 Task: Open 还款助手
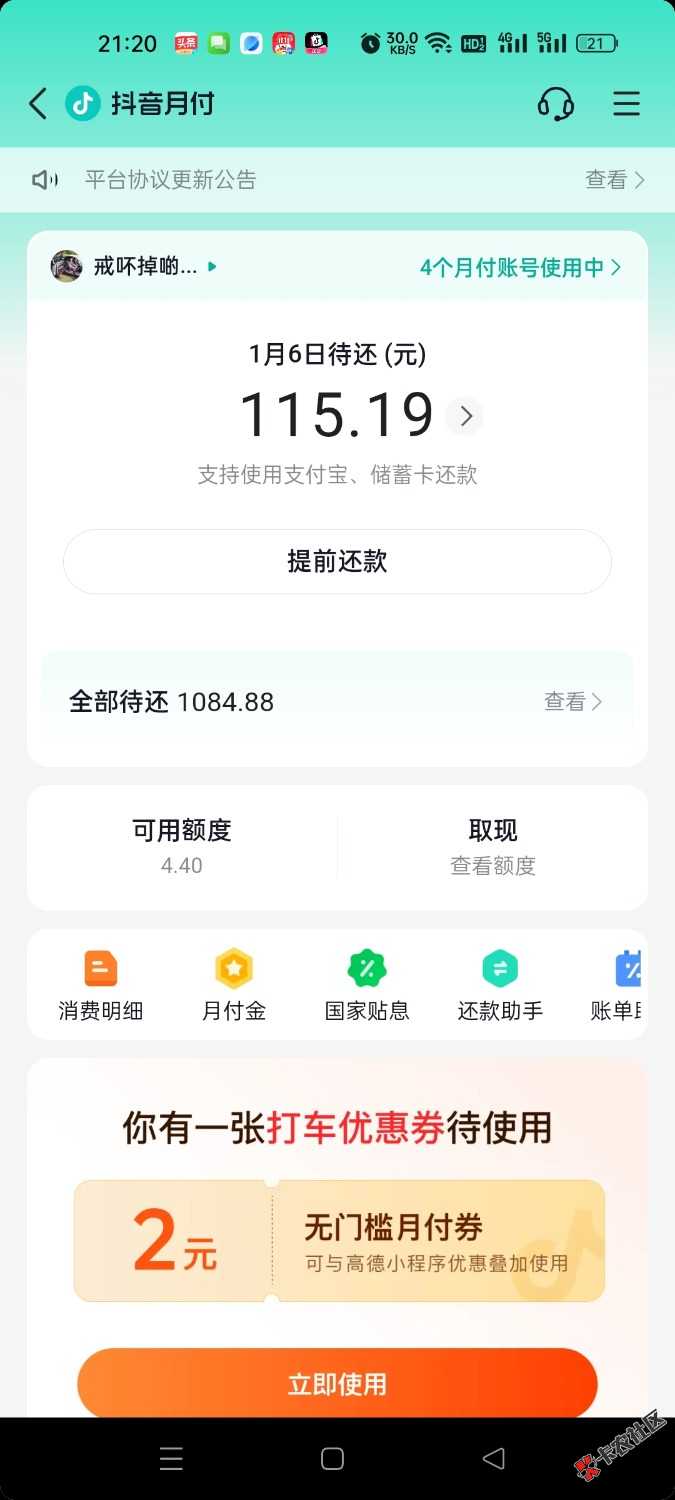click(500, 985)
